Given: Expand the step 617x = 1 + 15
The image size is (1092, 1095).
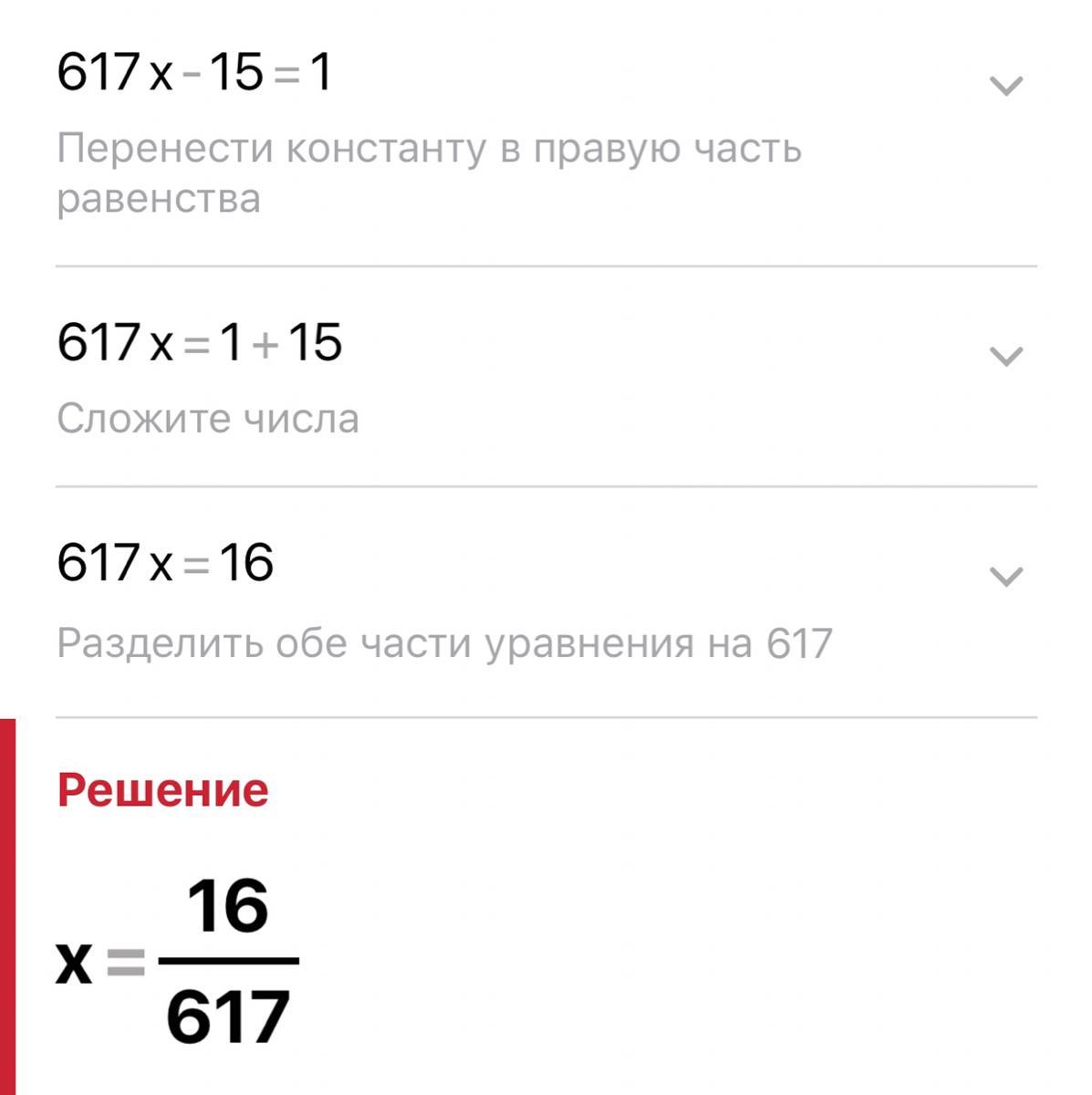Looking at the screenshot, I should 1005,356.
